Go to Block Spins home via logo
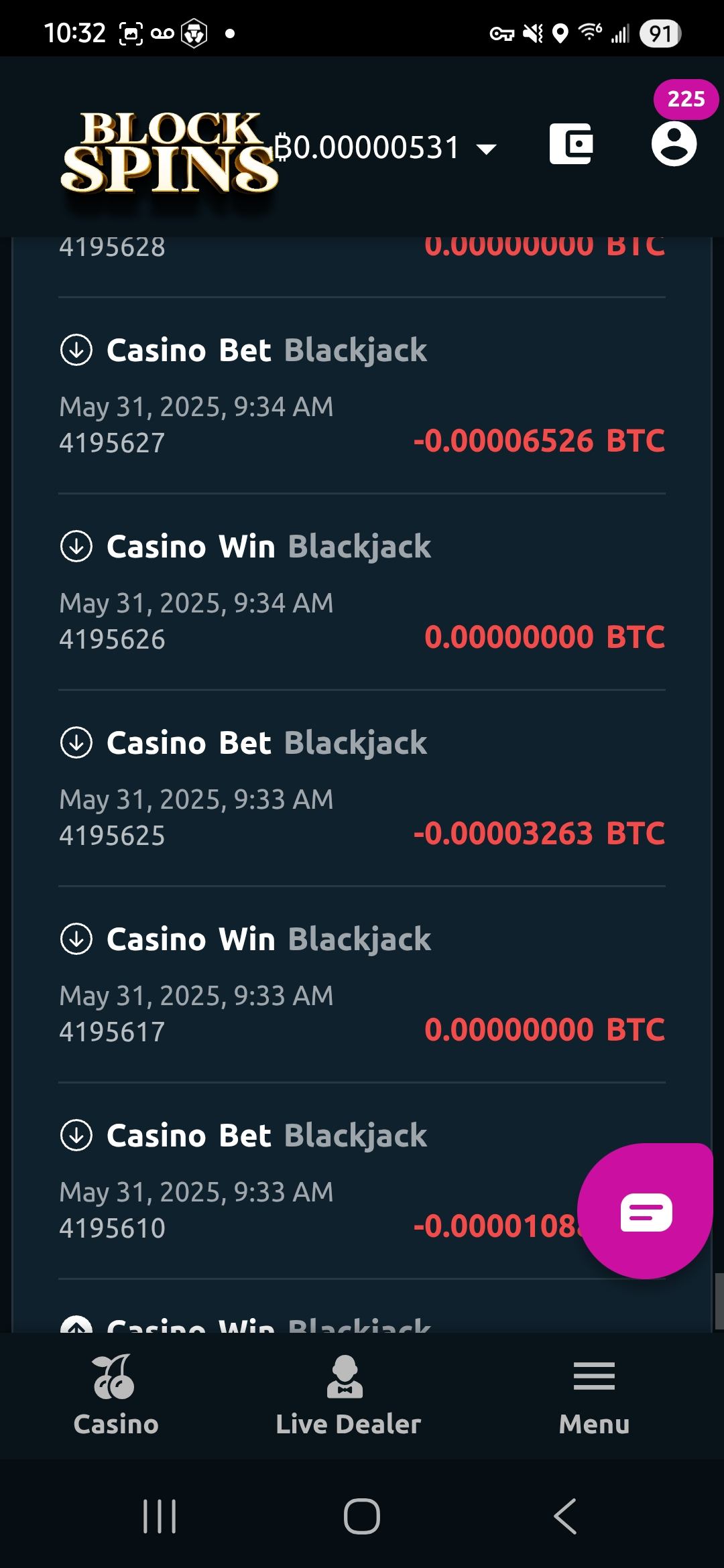The width and height of the screenshot is (724, 1568). pos(169,153)
